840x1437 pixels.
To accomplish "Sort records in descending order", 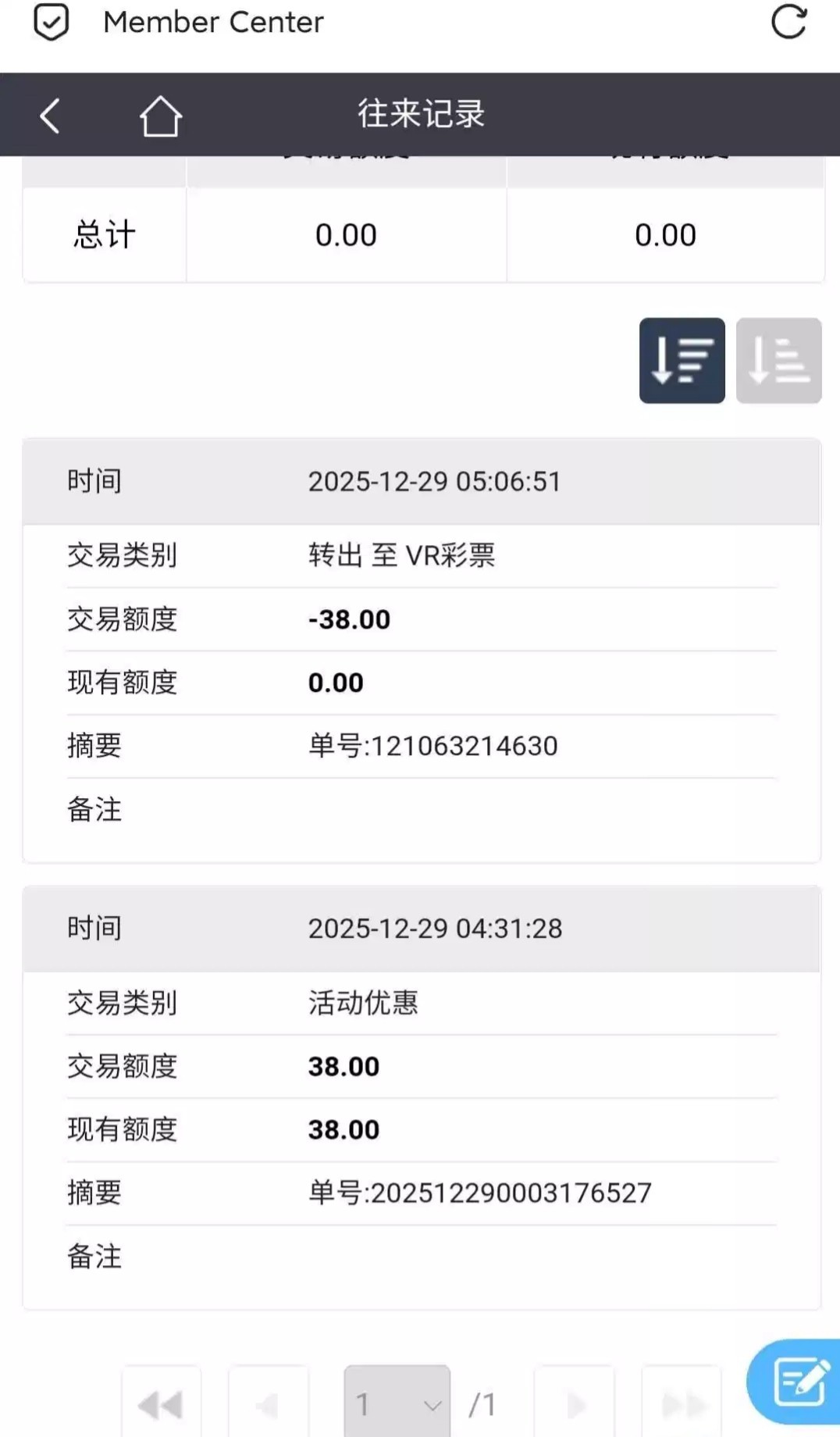I will 682,361.
